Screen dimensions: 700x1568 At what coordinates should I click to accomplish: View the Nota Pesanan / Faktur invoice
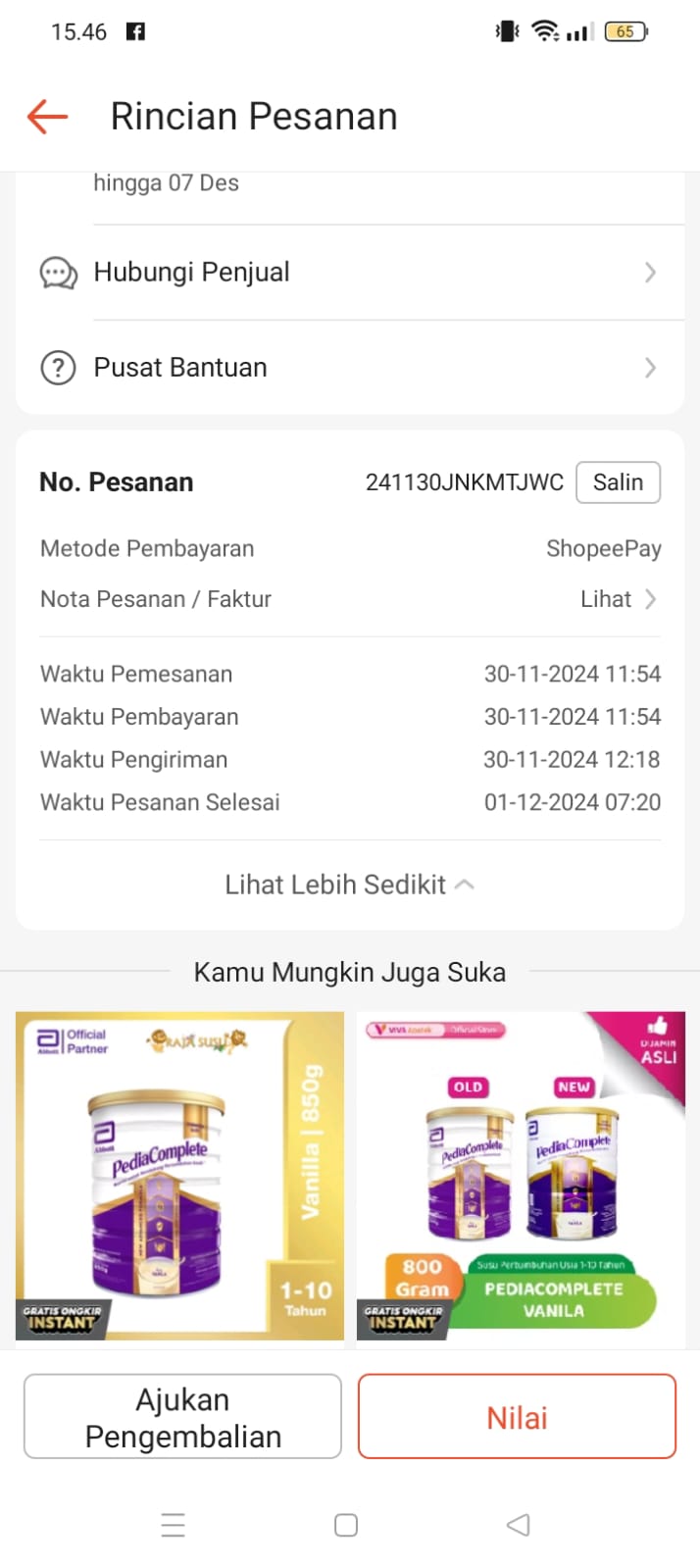pos(618,599)
